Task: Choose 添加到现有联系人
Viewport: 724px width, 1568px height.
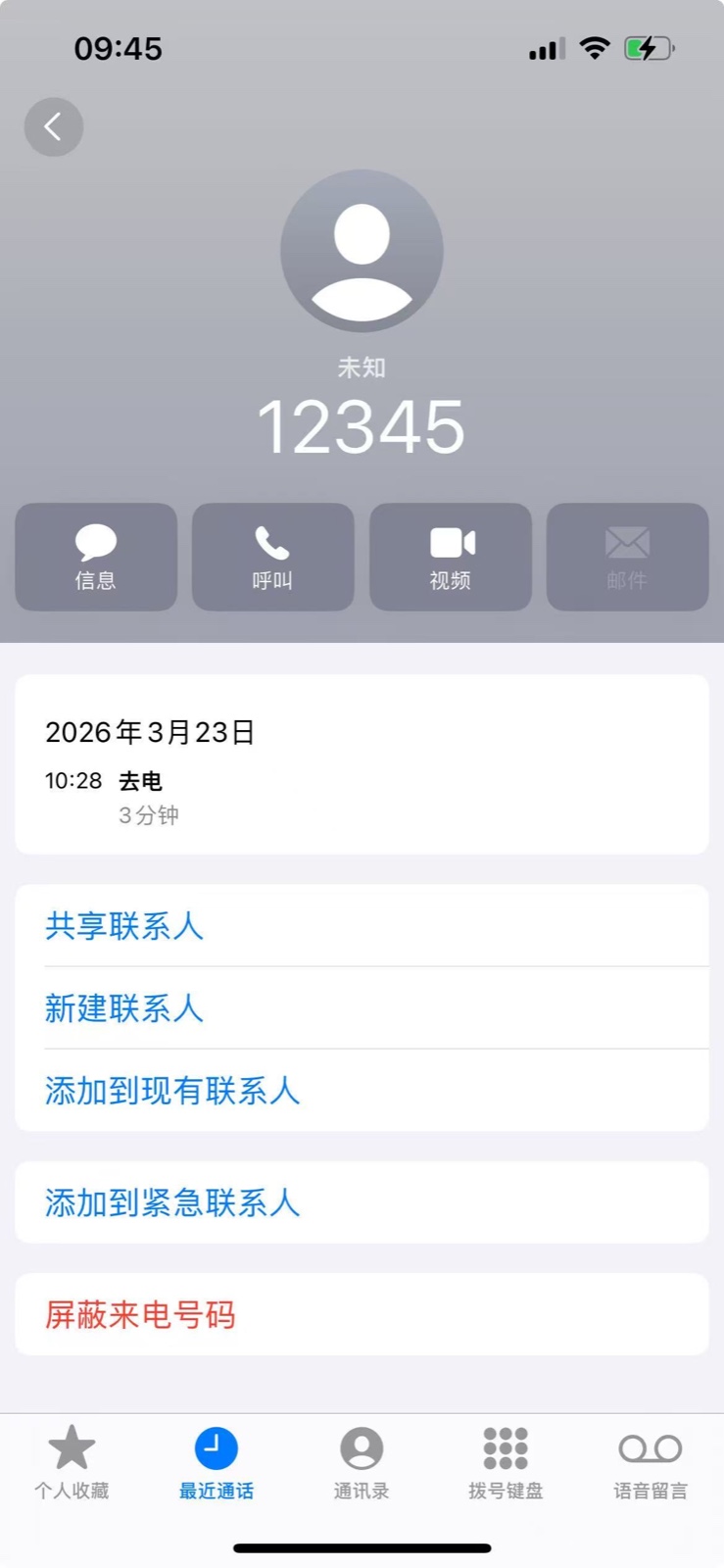Action: point(172,1091)
